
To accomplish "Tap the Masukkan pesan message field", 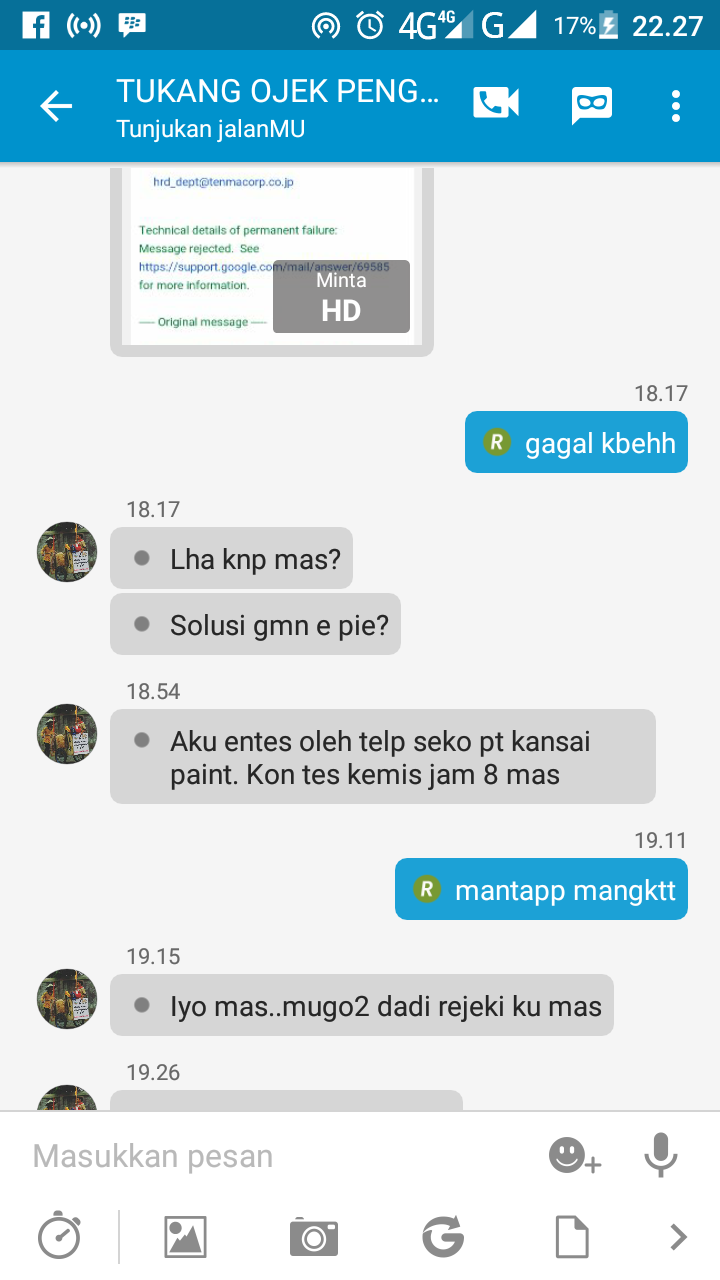I will (280, 1156).
